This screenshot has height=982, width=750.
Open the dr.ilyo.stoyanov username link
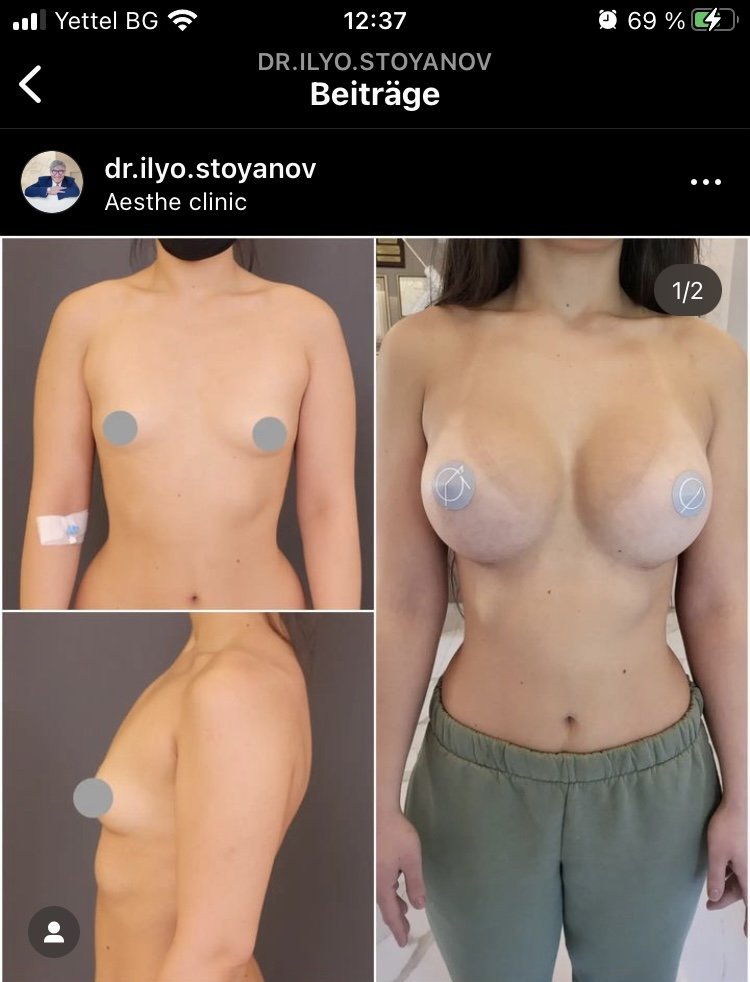pyautogui.click(x=210, y=168)
